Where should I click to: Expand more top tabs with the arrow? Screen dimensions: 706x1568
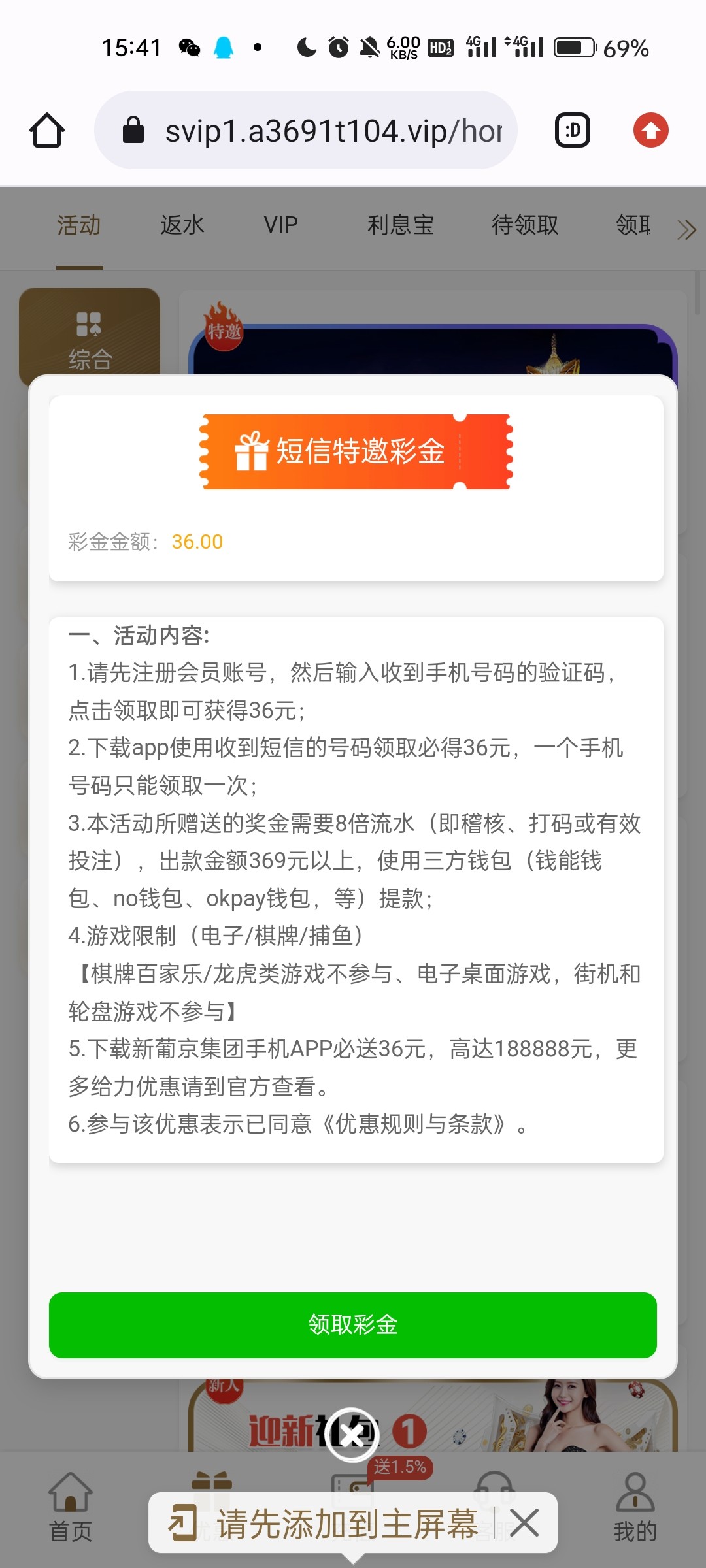pos(686,229)
